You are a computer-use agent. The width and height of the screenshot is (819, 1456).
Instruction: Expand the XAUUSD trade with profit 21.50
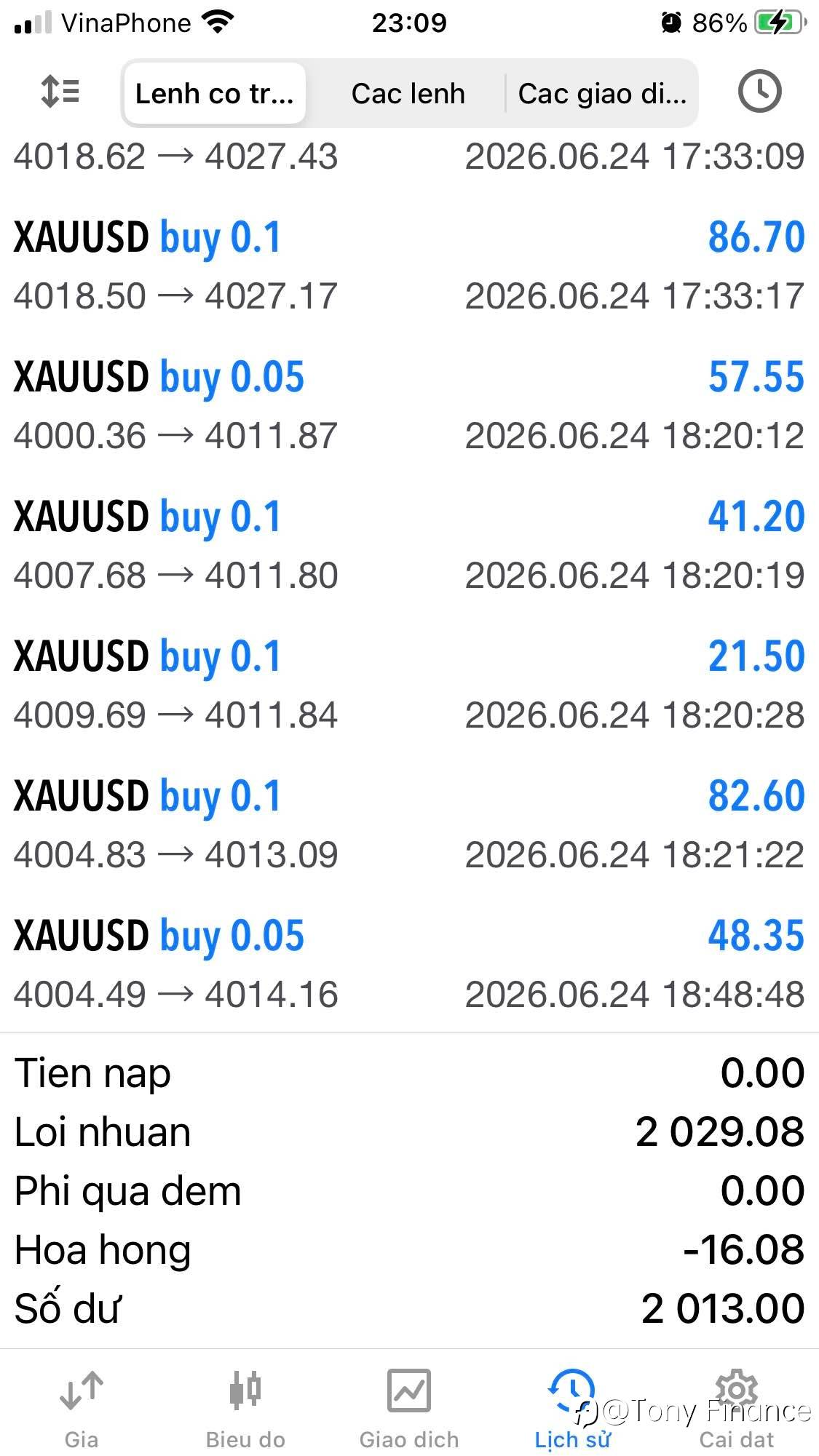pyautogui.click(x=409, y=685)
